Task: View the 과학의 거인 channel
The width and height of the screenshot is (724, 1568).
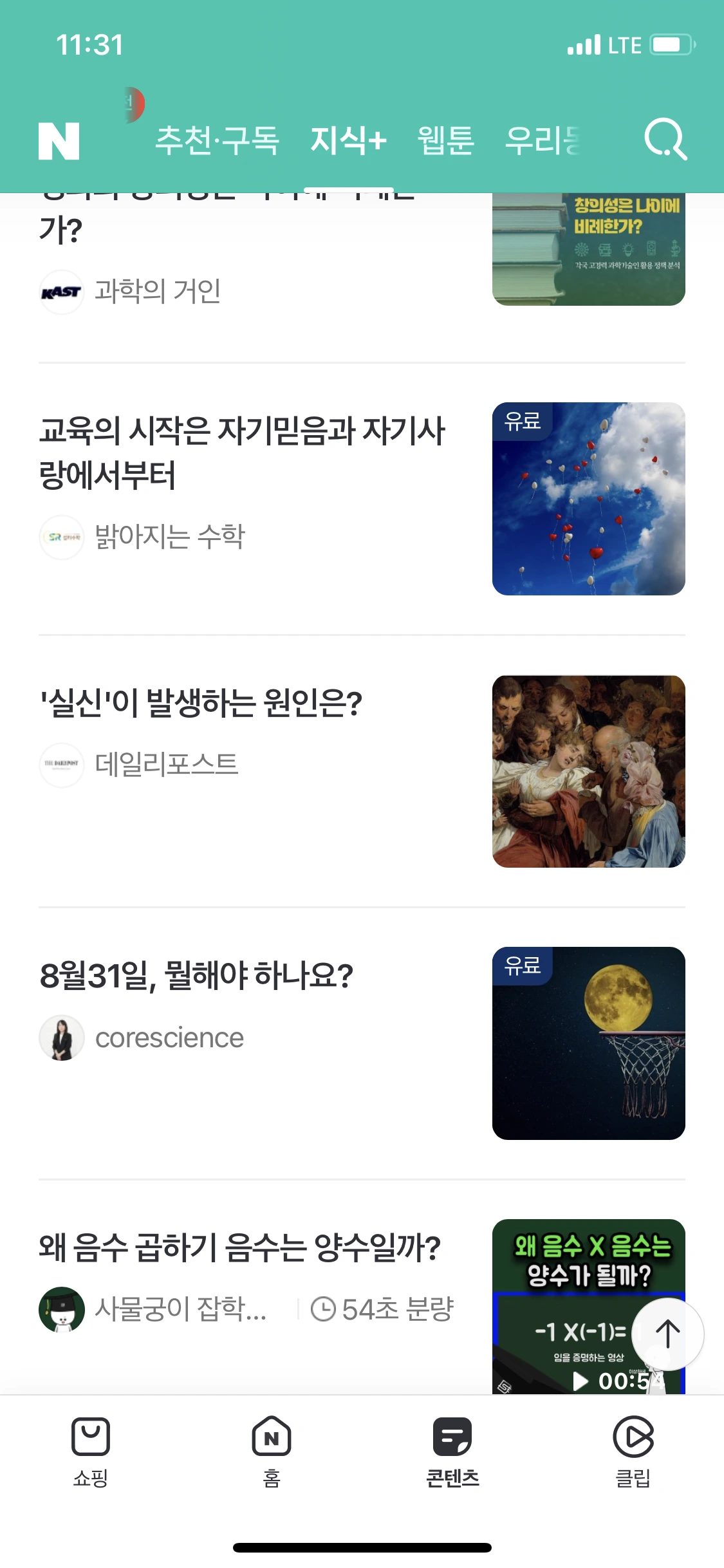Action: point(157,292)
